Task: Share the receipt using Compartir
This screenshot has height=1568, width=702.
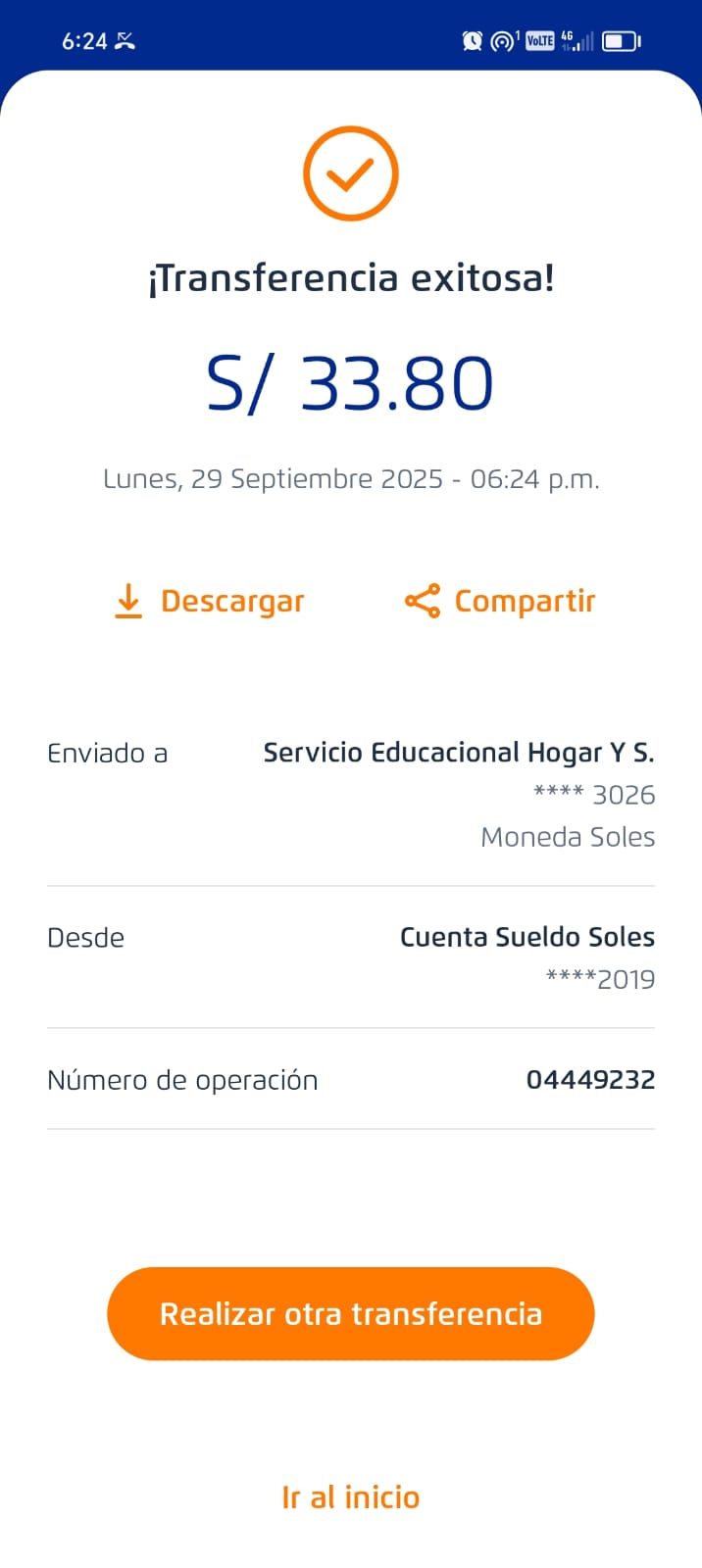Action: tap(500, 601)
